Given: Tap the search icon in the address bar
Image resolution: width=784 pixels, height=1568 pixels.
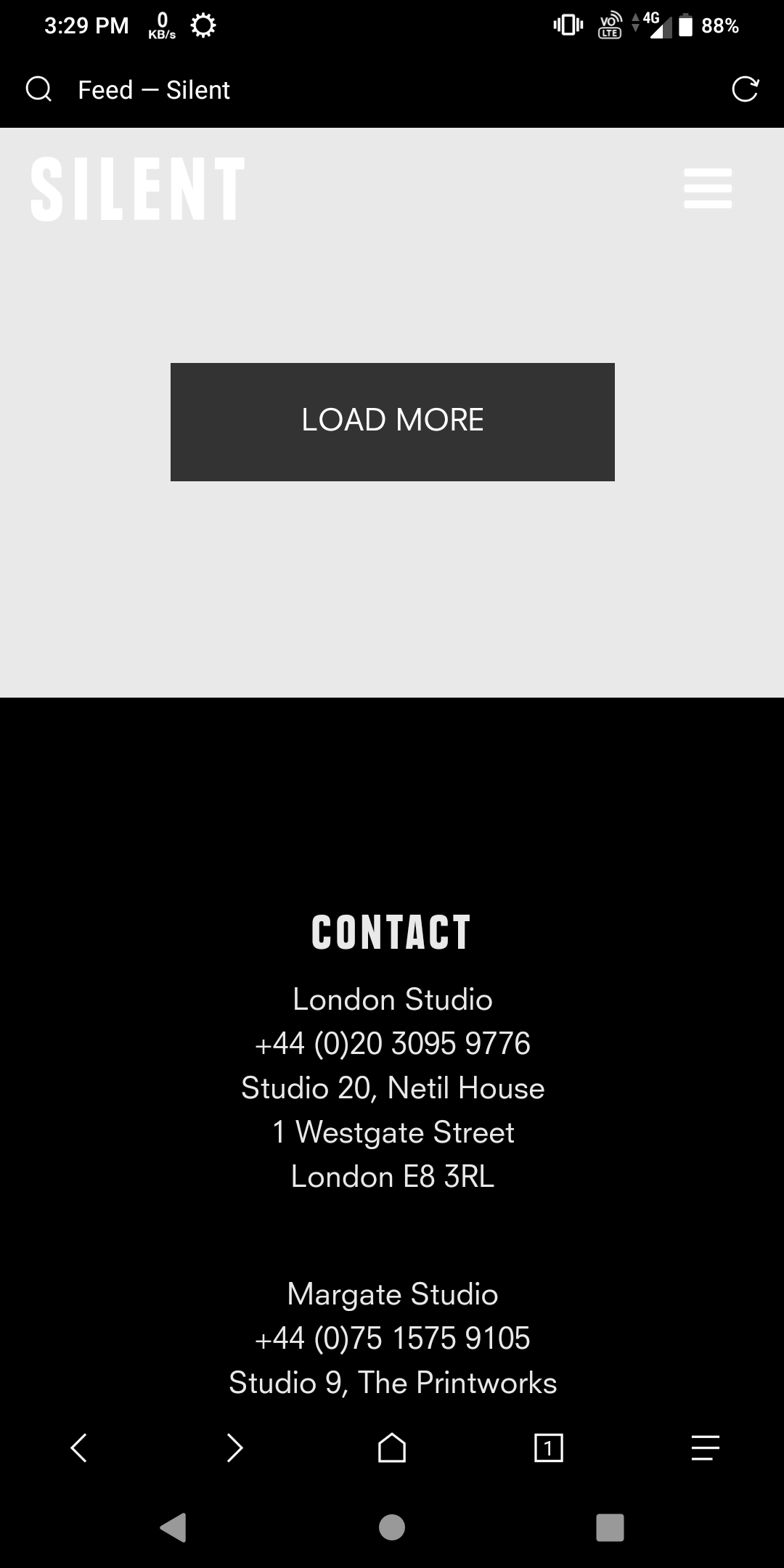Looking at the screenshot, I should (38, 89).
